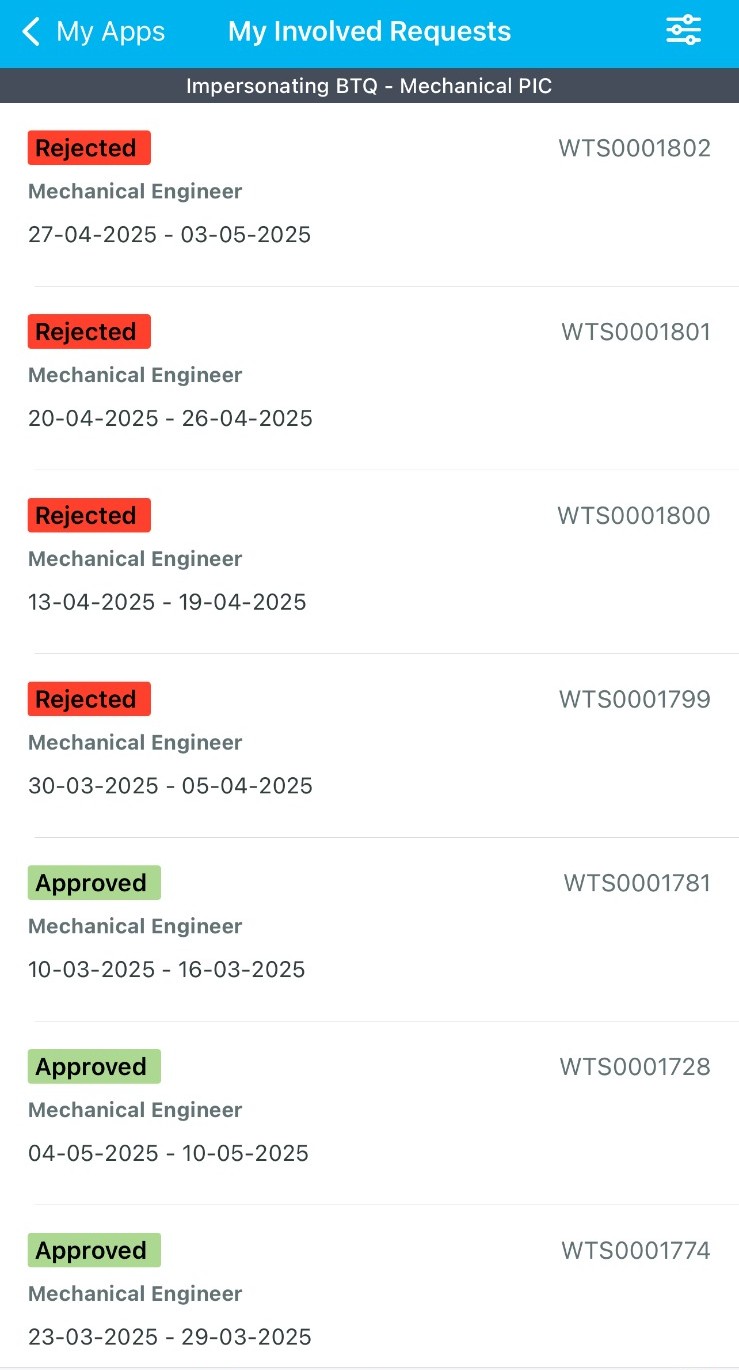739x1370 pixels.
Task: Open approved request WTS0001774
Action: (369, 1294)
